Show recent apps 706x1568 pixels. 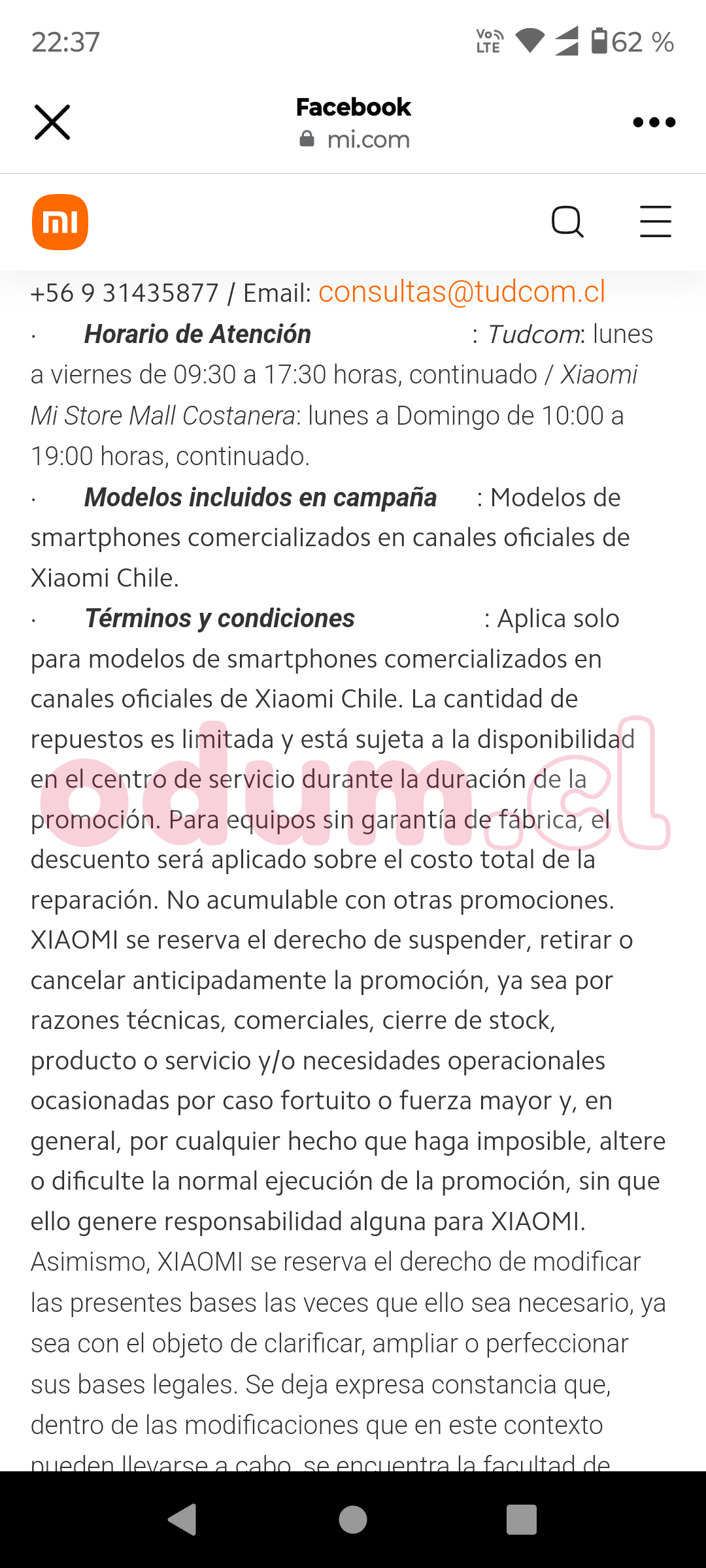click(x=522, y=1518)
